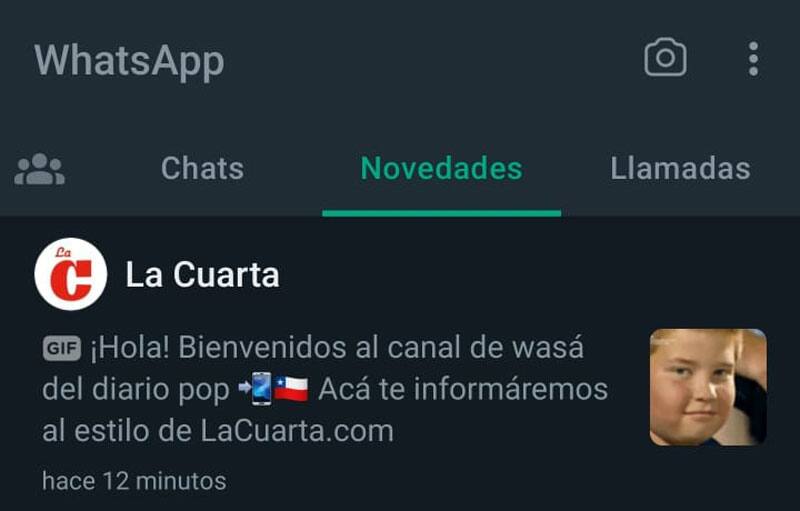800x511 pixels.
Task: Select the Novedades tab
Action: 441,168
